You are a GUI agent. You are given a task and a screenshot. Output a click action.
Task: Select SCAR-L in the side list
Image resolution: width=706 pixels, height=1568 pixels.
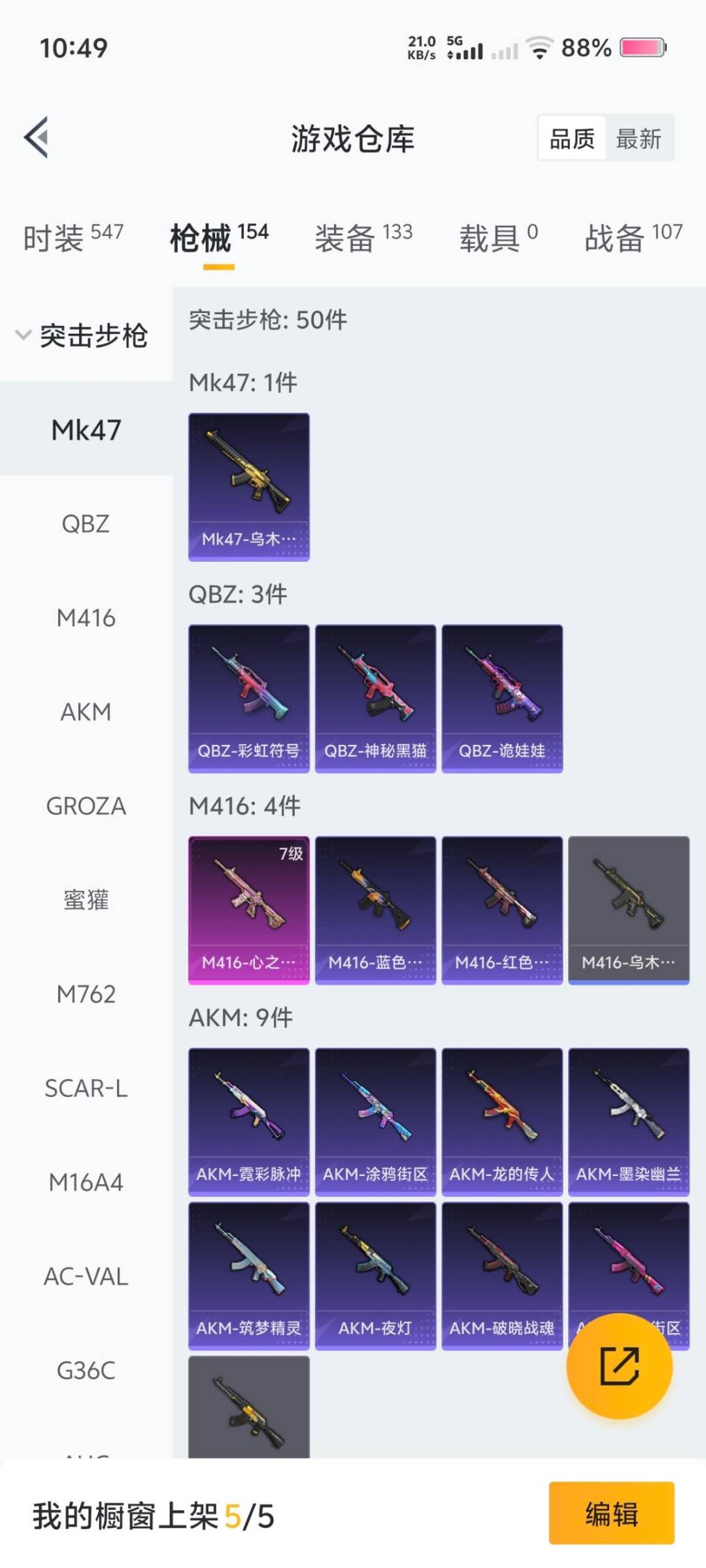click(x=86, y=1088)
